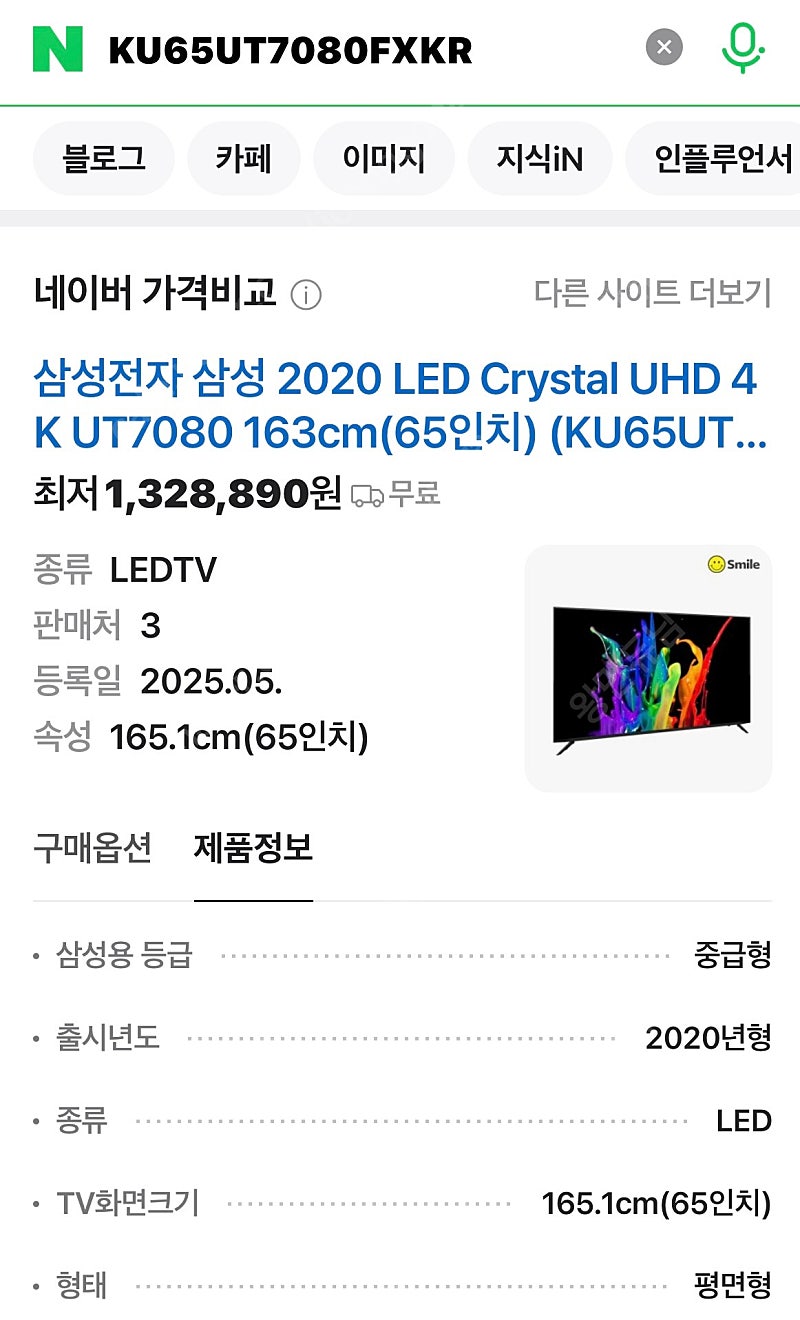Viewport: 800px width, 1320px height.
Task: Select the 제품정보 tab
Action: tap(253, 848)
